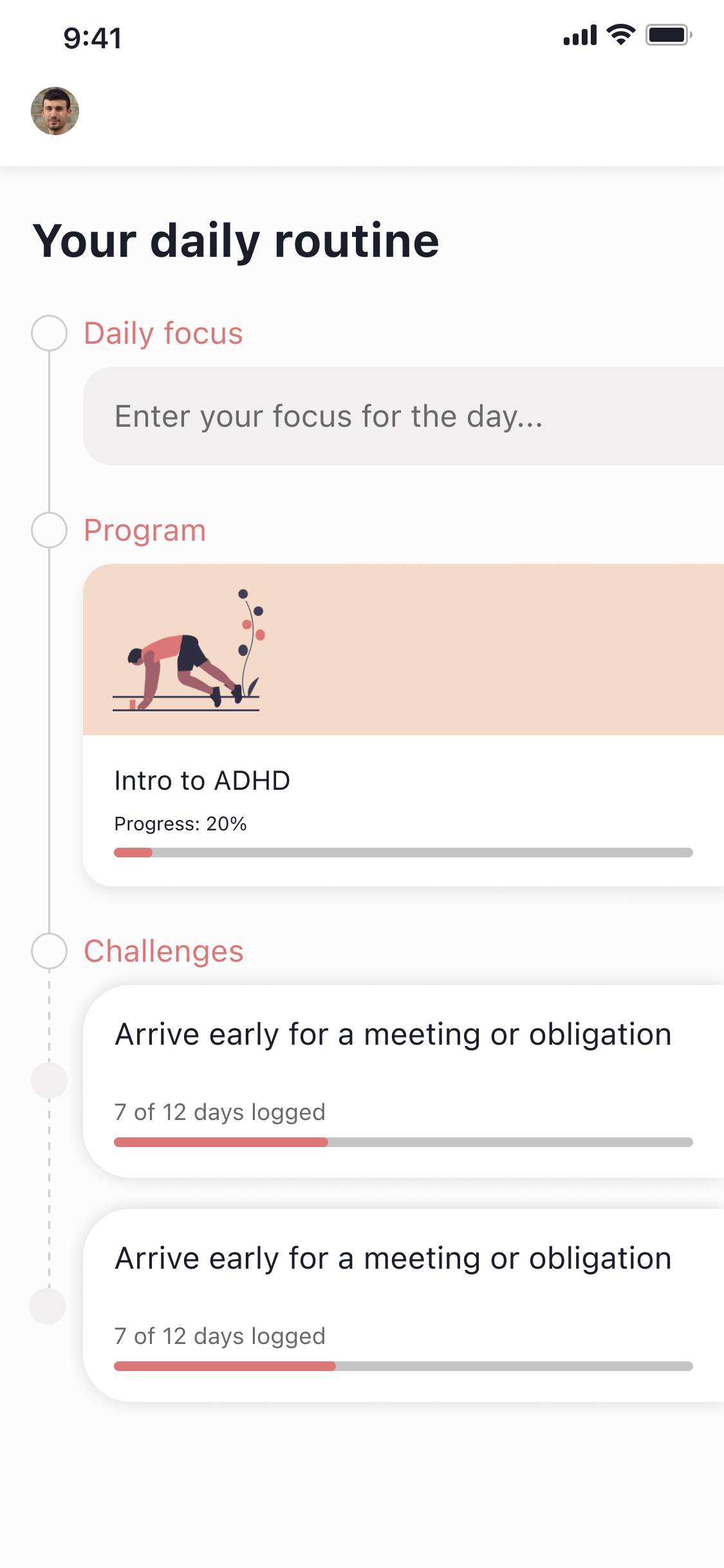Open the second Arrive early challenge card
The image size is (724, 1568).
tap(403, 1305)
